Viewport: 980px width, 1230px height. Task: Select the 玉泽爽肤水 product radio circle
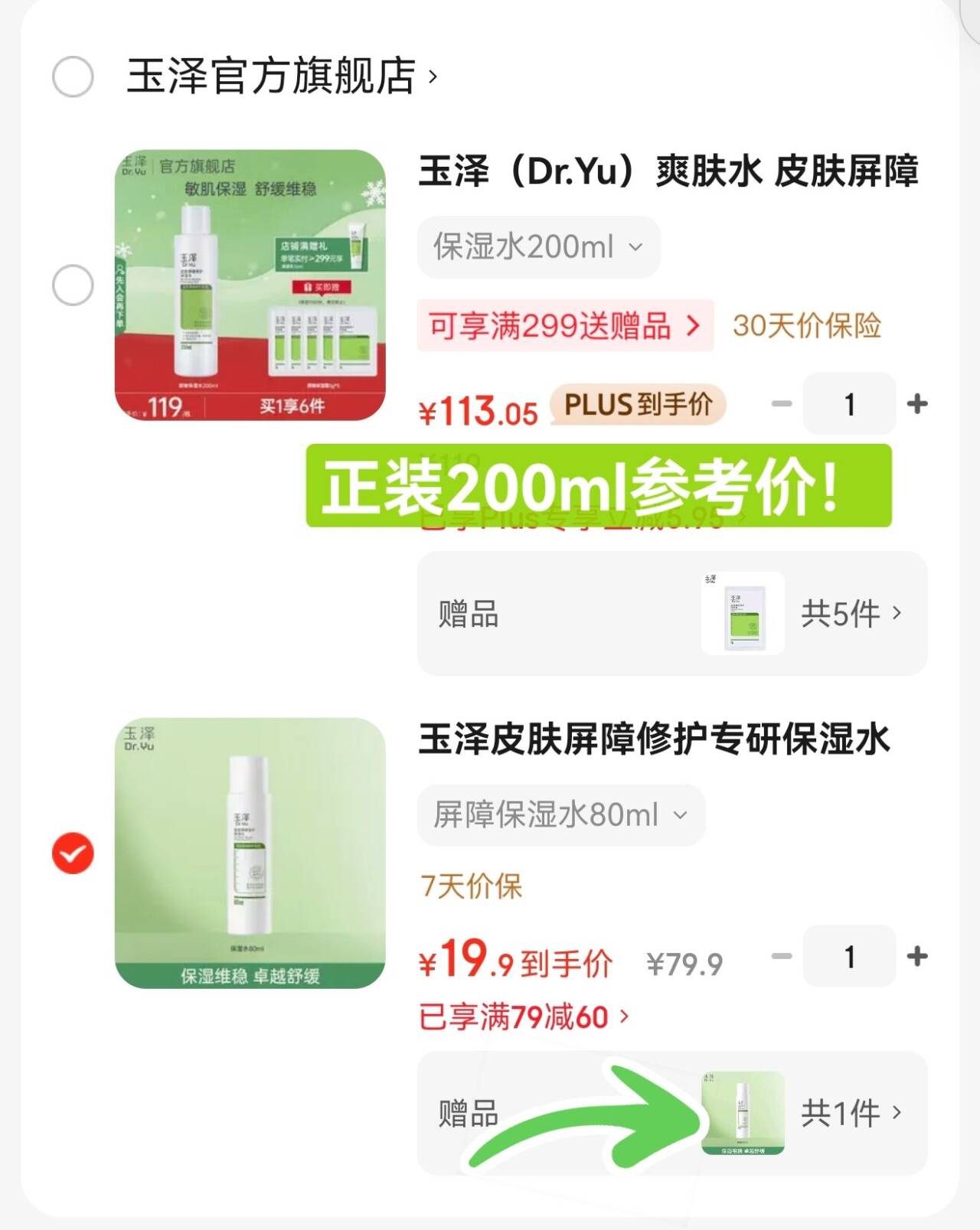point(71,284)
